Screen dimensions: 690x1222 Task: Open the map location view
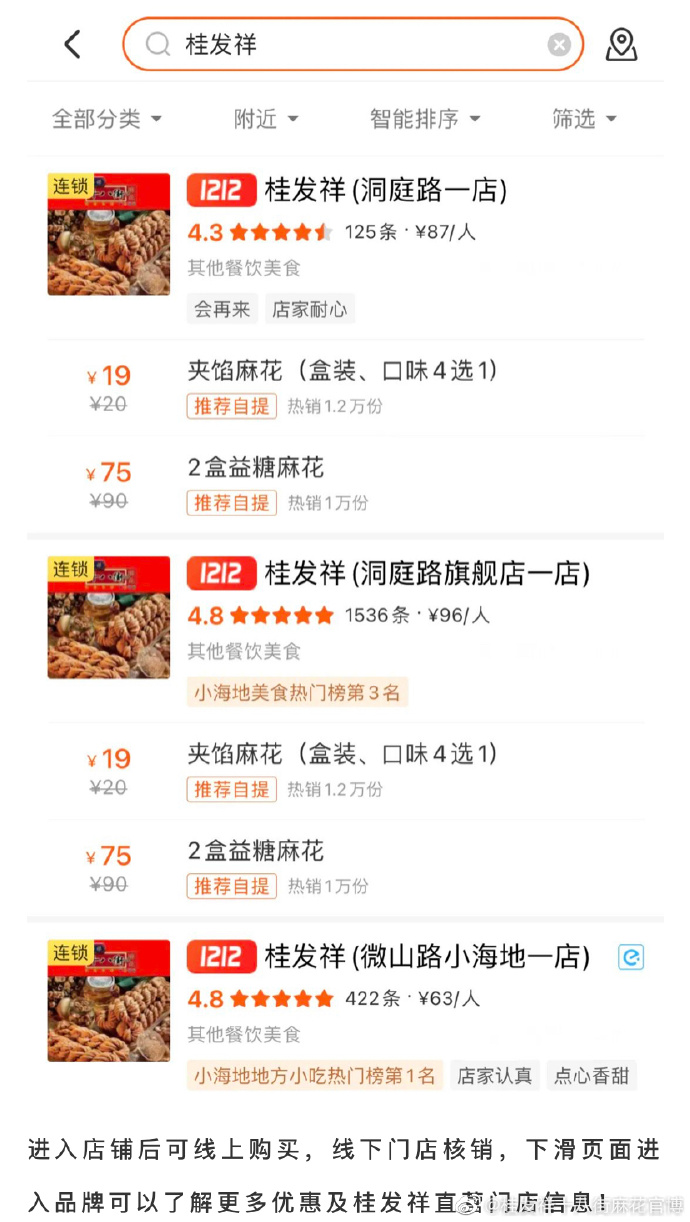(621, 45)
